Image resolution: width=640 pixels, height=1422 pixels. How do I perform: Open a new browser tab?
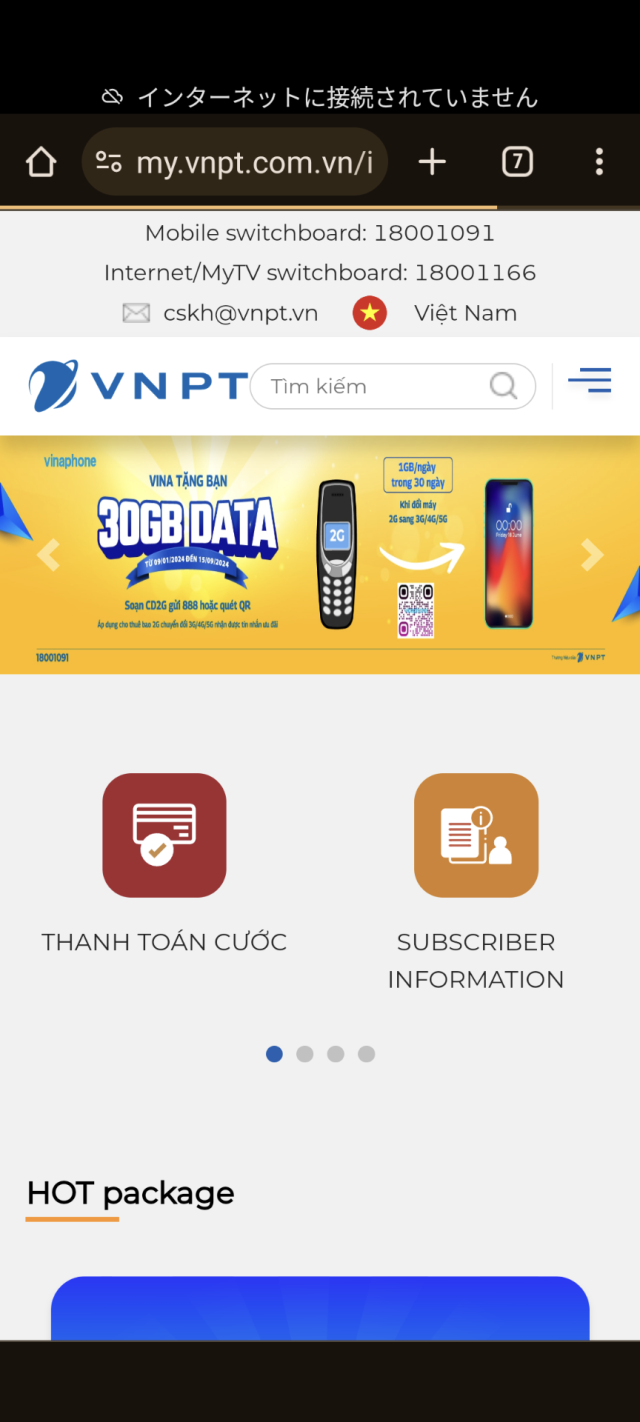point(432,162)
